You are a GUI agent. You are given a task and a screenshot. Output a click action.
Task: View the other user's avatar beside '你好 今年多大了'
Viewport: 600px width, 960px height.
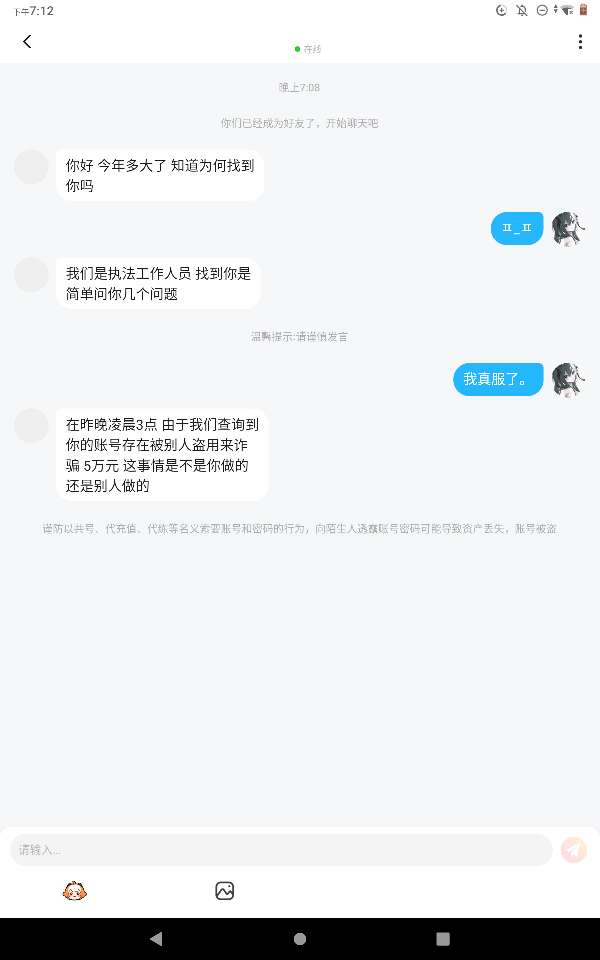31,167
